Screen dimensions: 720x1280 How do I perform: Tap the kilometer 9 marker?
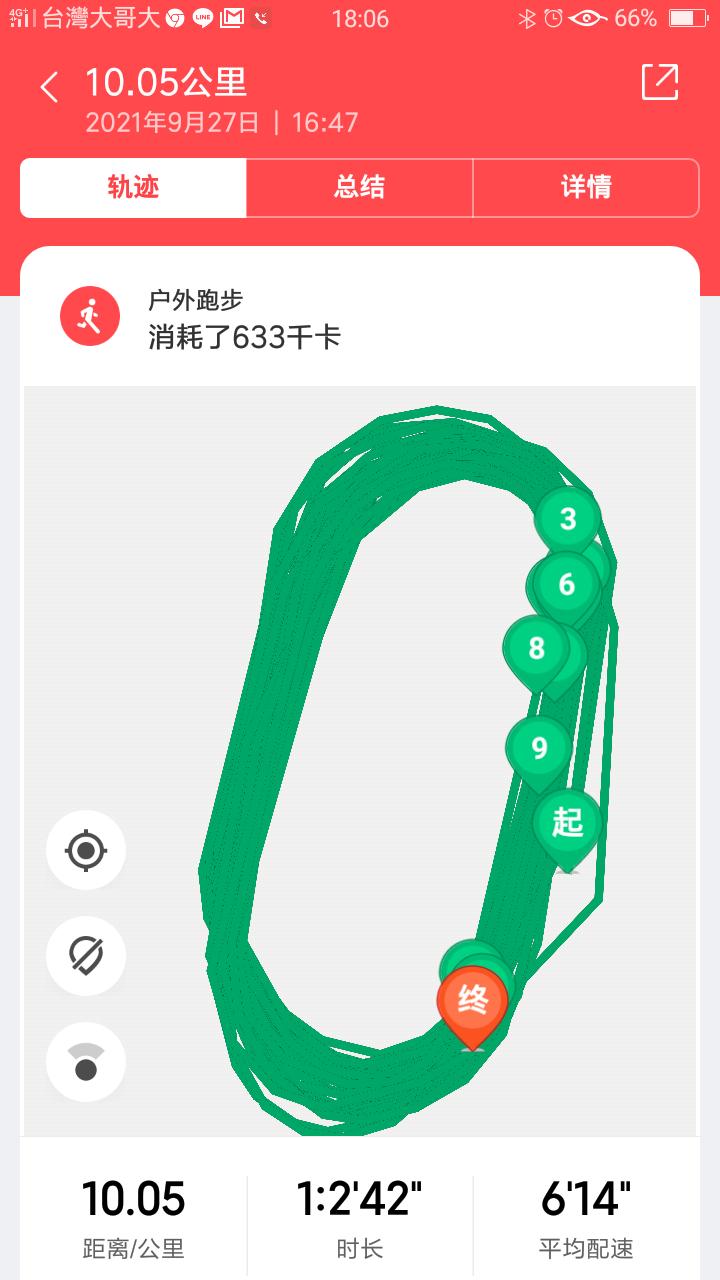point(539,748)
